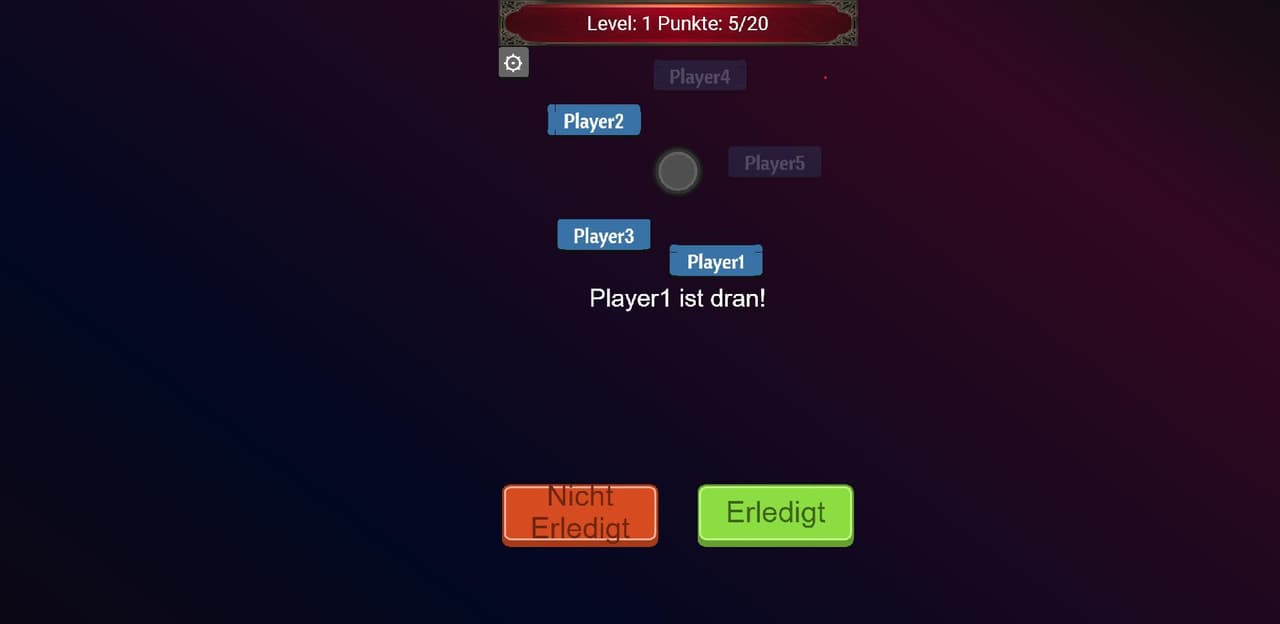1280x624 pixels.
Task: Select the Player2 label
Action: point(594,120)
